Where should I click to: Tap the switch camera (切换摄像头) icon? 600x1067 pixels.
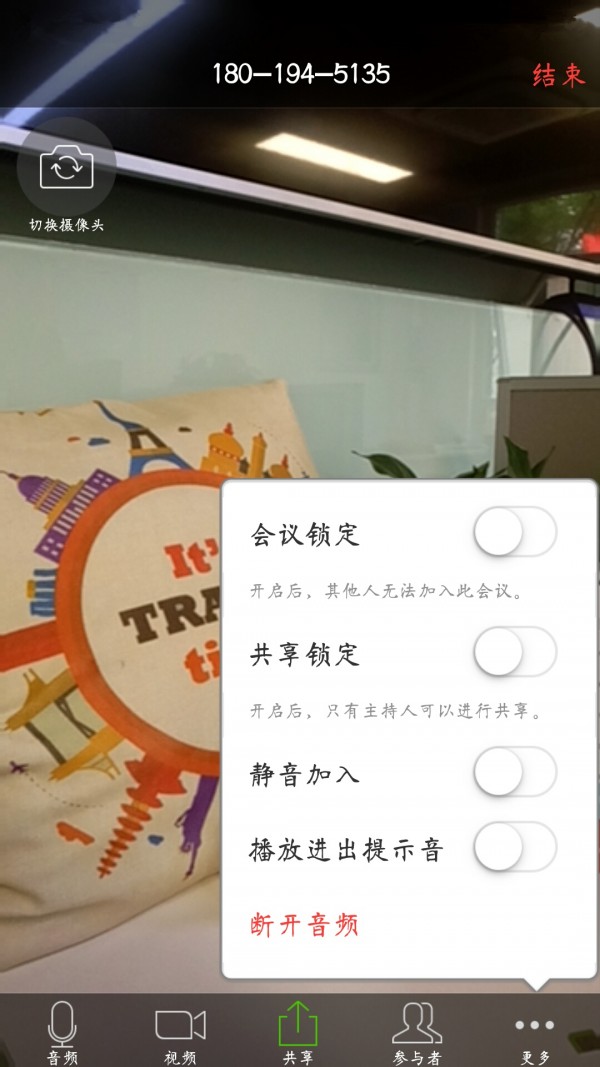[66, 168]
